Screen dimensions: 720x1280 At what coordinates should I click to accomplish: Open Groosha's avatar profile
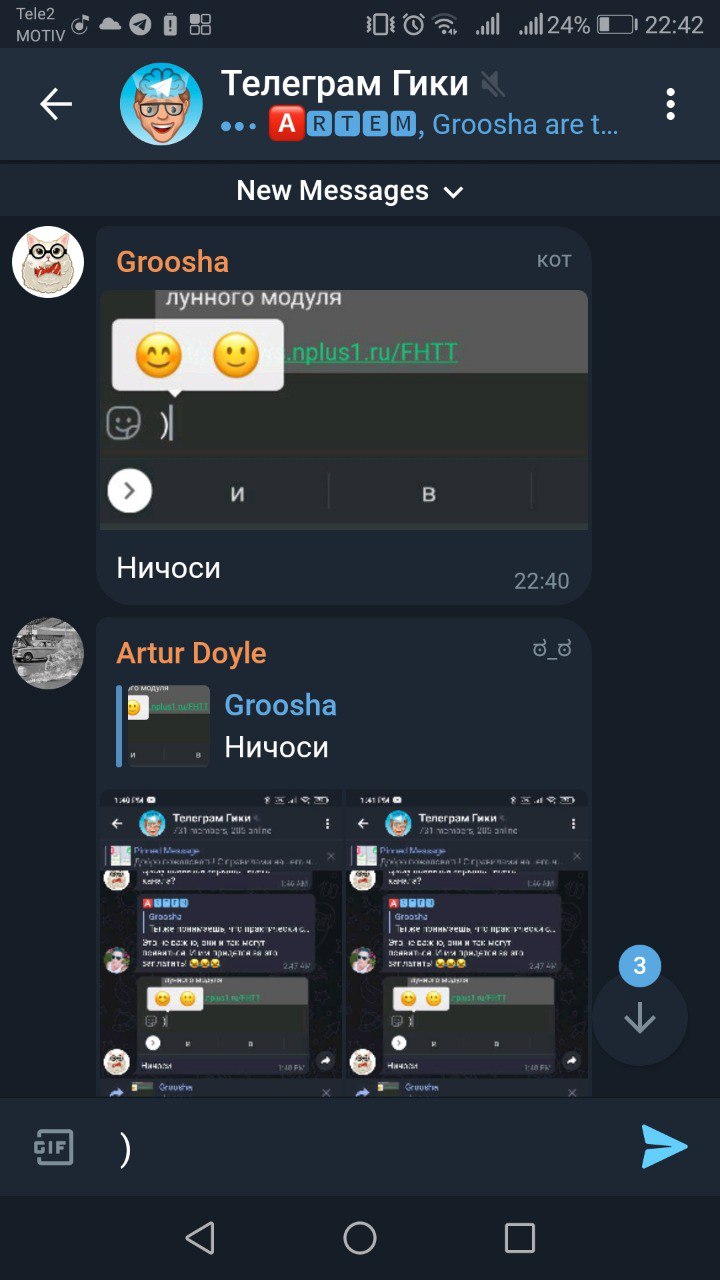[x=47, y=262]
